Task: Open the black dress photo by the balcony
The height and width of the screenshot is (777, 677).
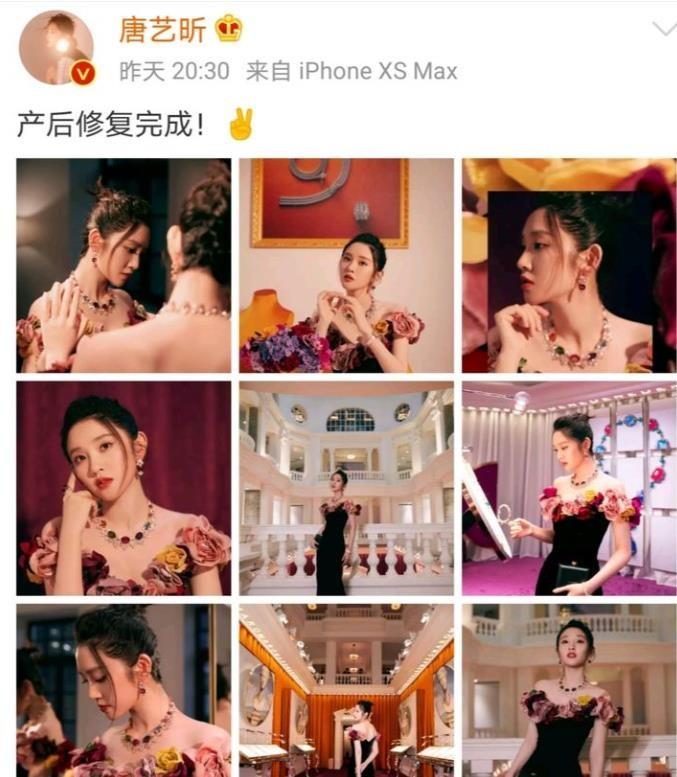Action: pyautogui.click(x=568, y=690)
